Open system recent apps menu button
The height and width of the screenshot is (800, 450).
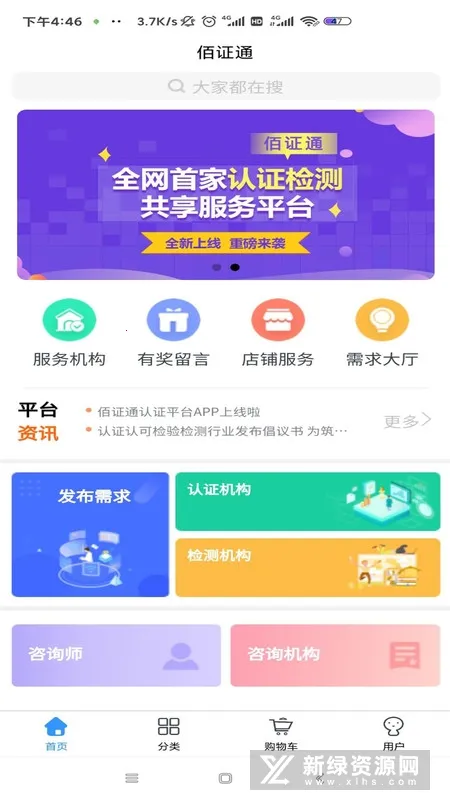tap(132, 778)
